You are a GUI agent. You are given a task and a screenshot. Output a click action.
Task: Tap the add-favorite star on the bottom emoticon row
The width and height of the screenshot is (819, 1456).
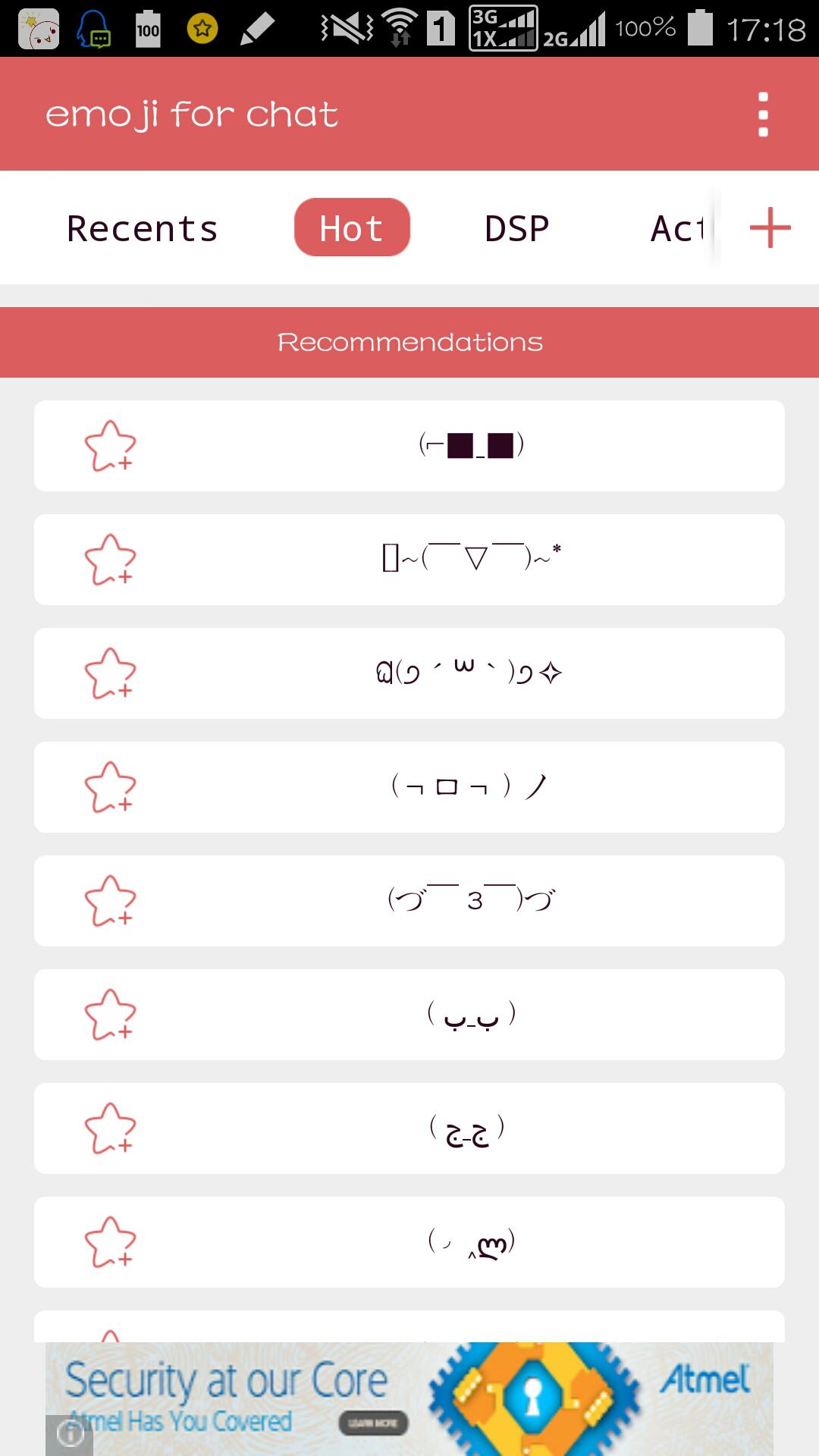110,1242
